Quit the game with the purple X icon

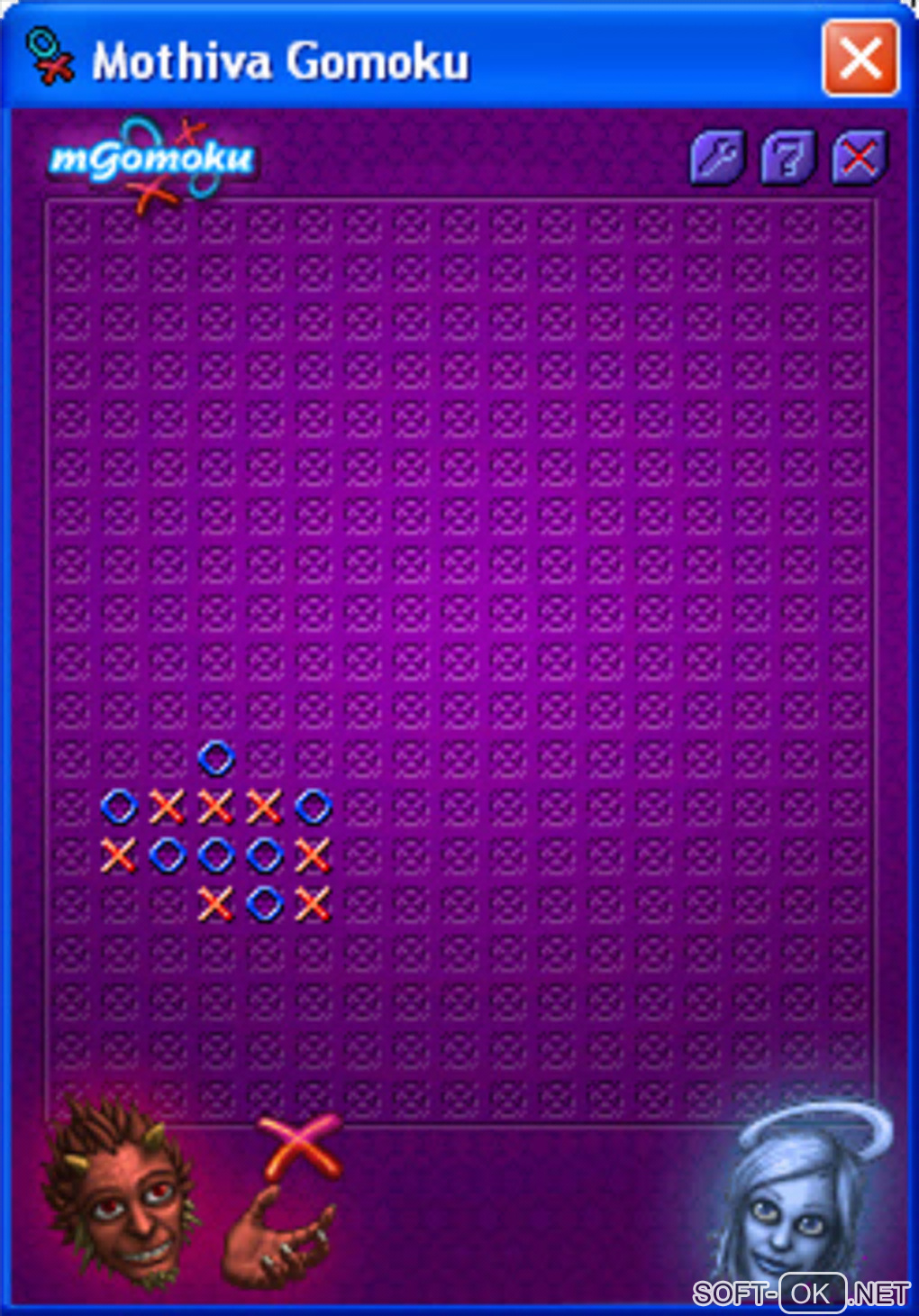point(859,158)
